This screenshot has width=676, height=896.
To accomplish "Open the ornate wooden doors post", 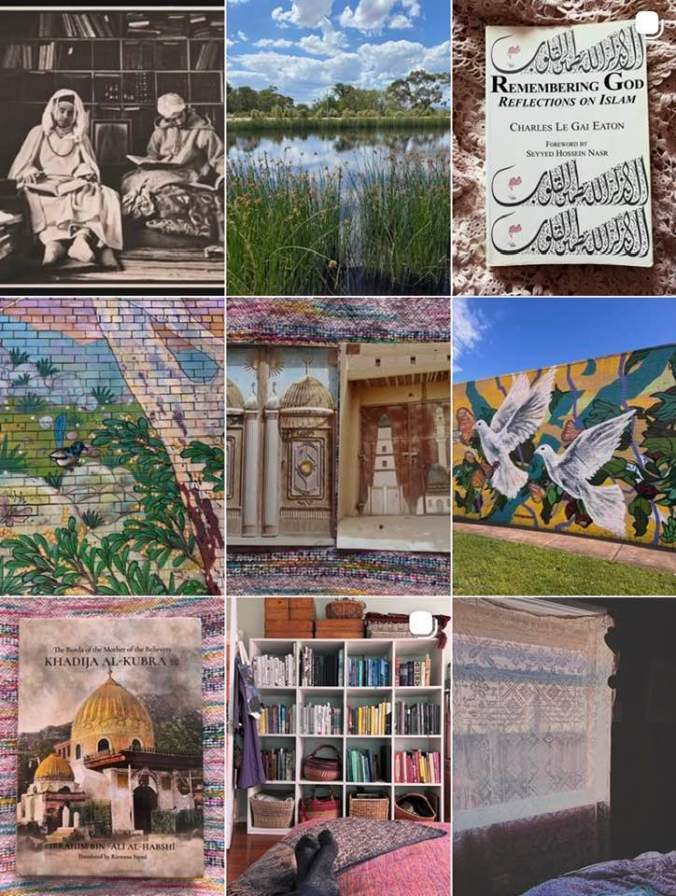I will (x=338, y=446).
